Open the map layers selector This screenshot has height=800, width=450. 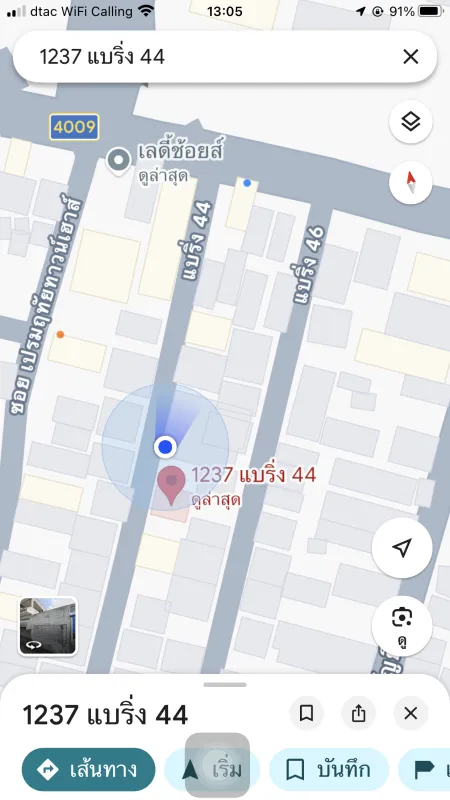point(411,122)
